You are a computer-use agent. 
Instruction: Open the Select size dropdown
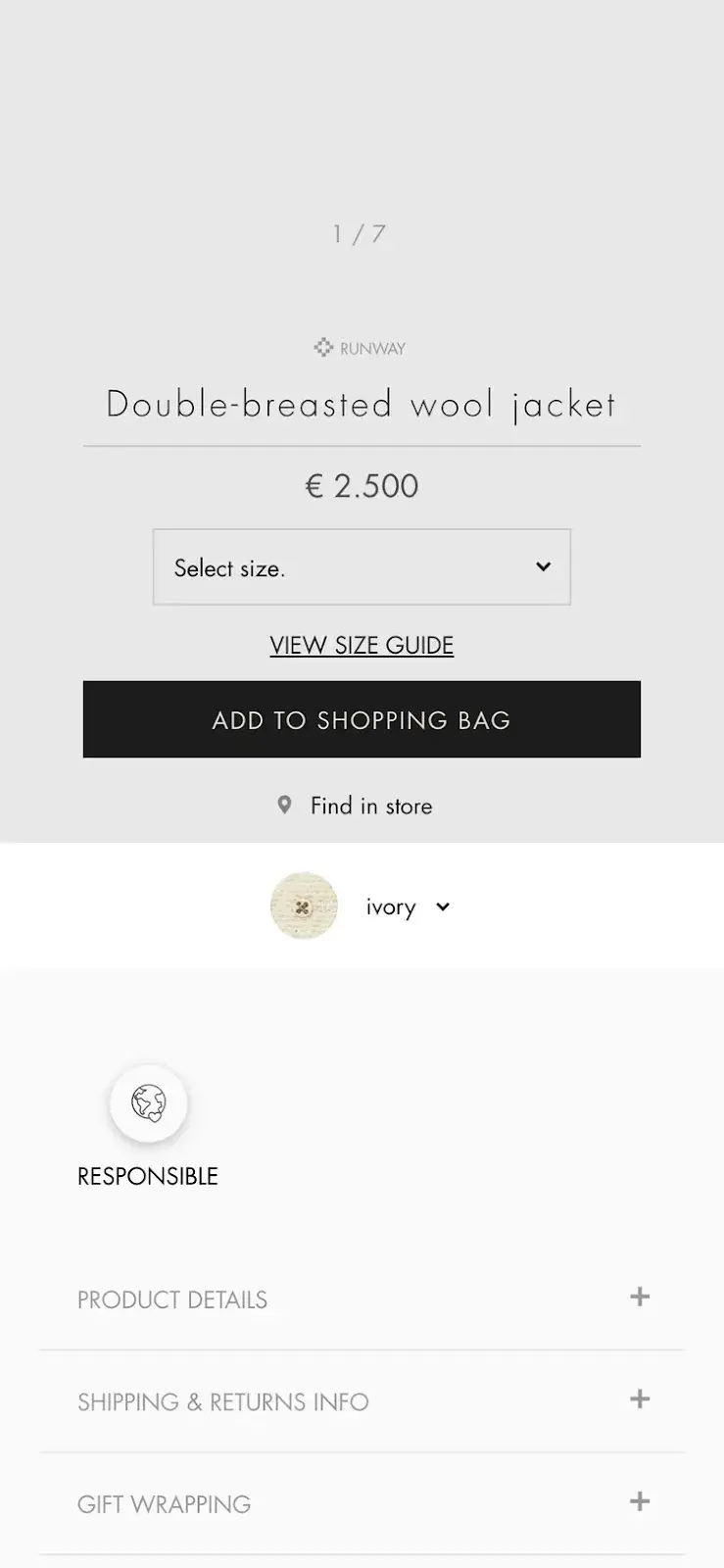pyautogui.click(x=362, y=567)
